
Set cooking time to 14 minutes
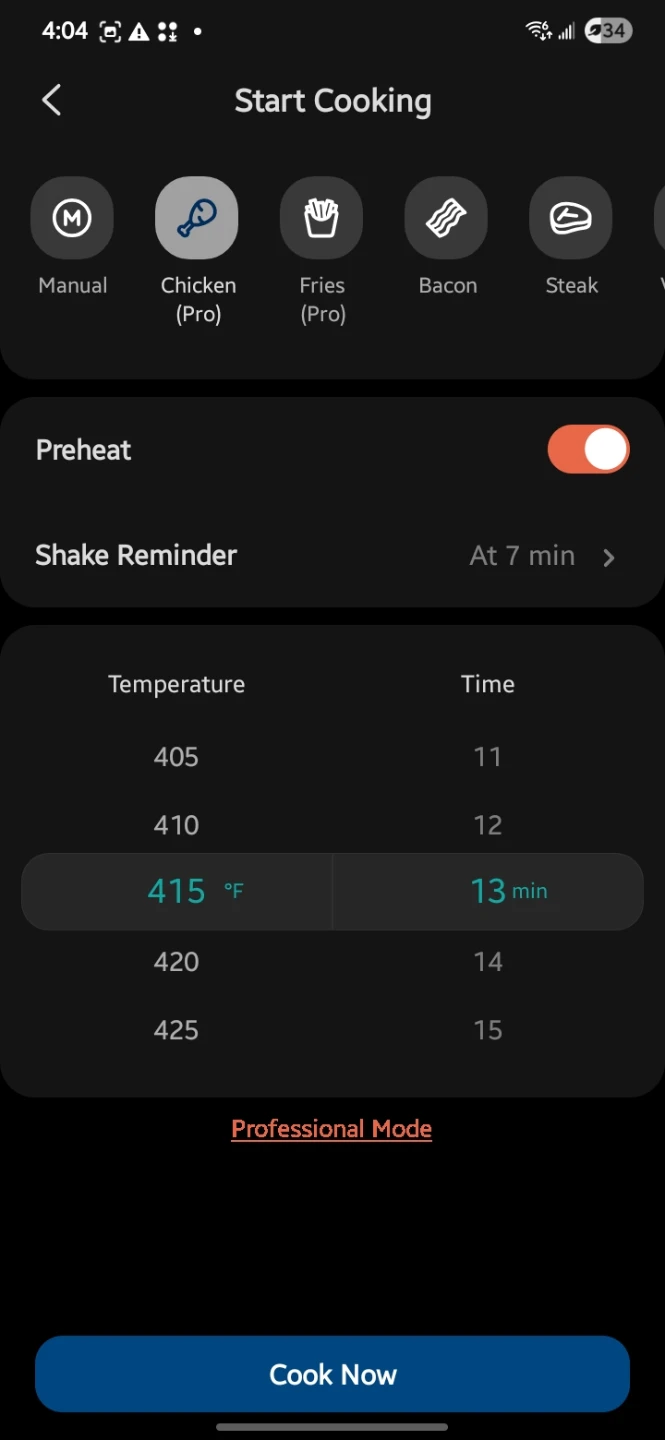click(488, 962)
